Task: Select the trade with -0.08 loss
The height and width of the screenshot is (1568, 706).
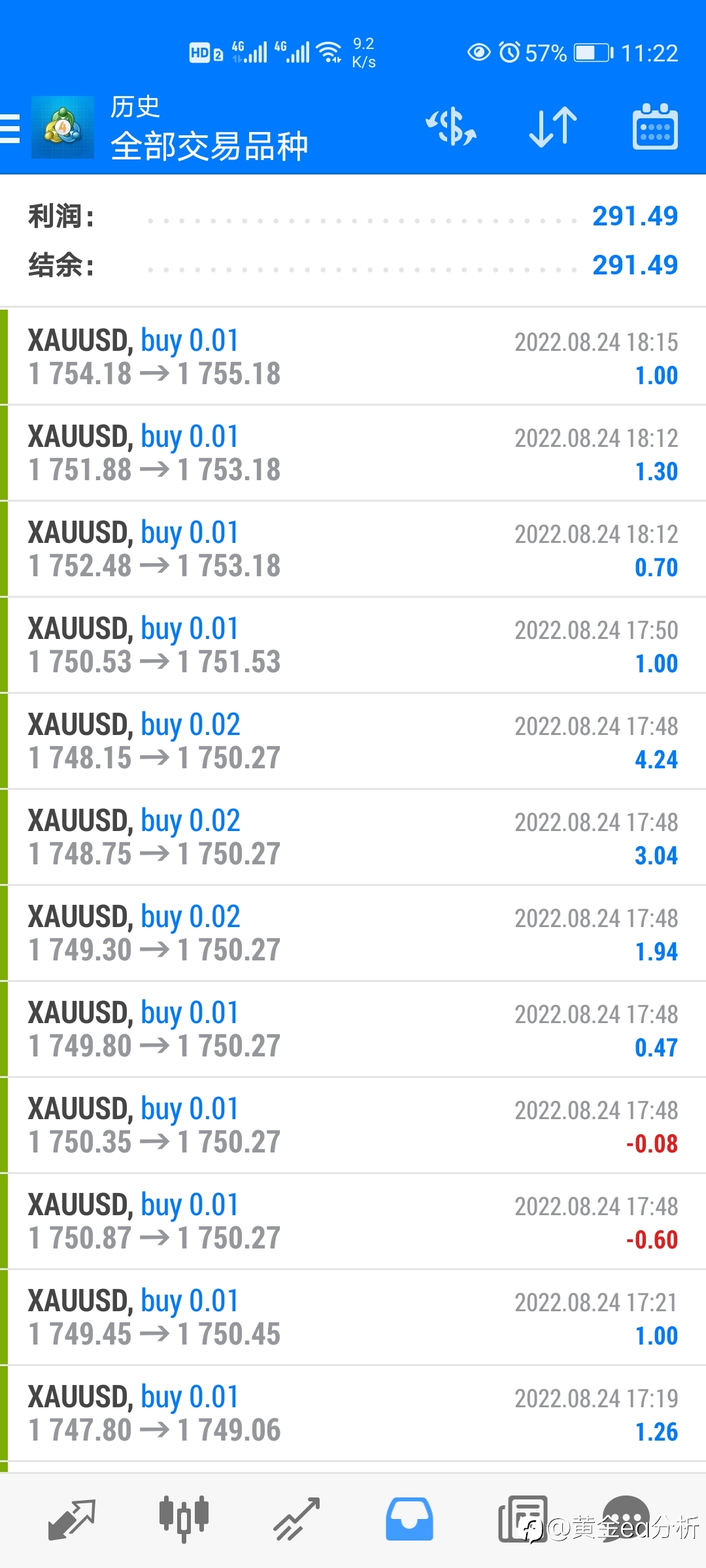Action: pos(353,1125)
